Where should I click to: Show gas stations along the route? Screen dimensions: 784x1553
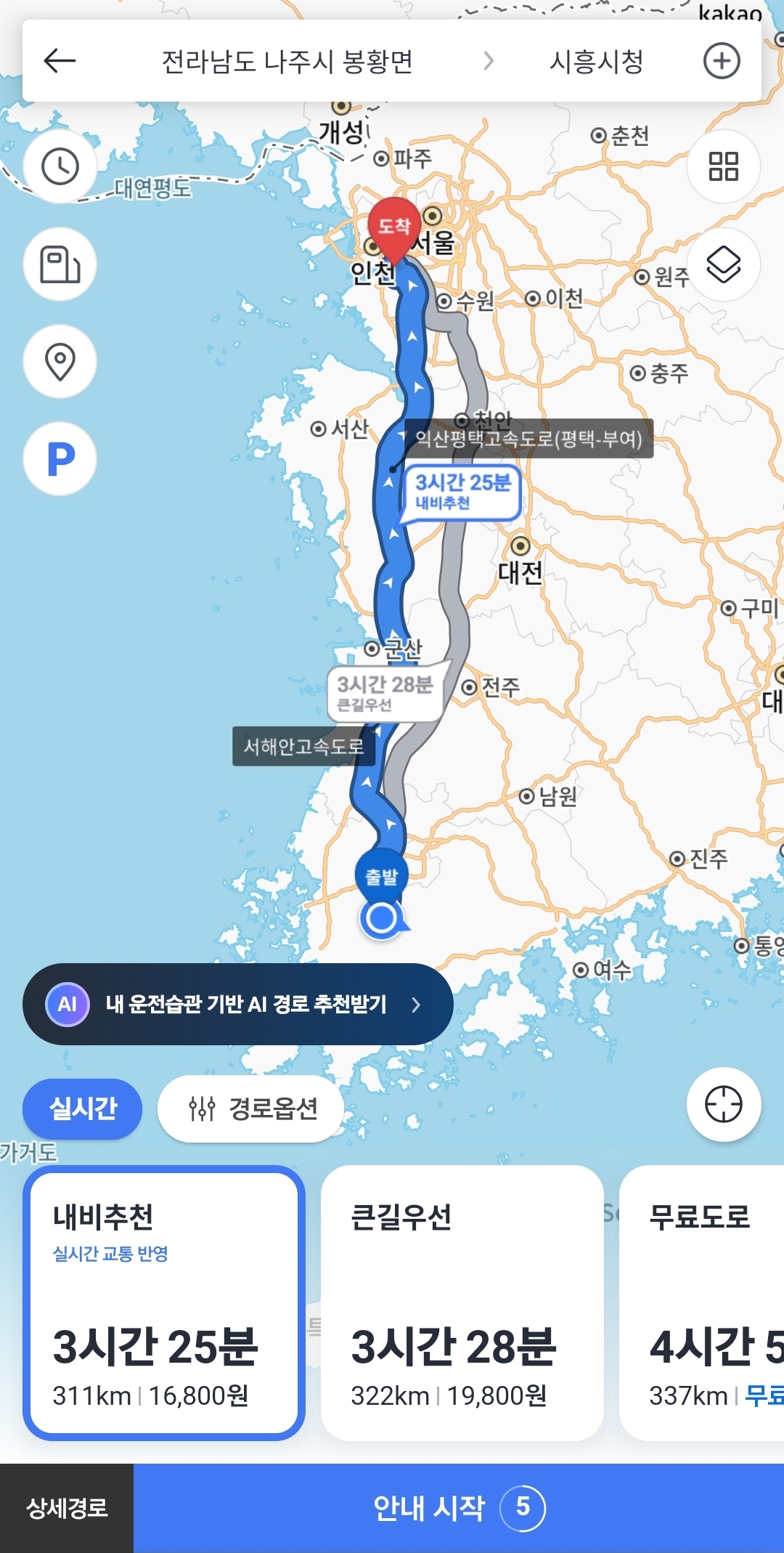60,264
